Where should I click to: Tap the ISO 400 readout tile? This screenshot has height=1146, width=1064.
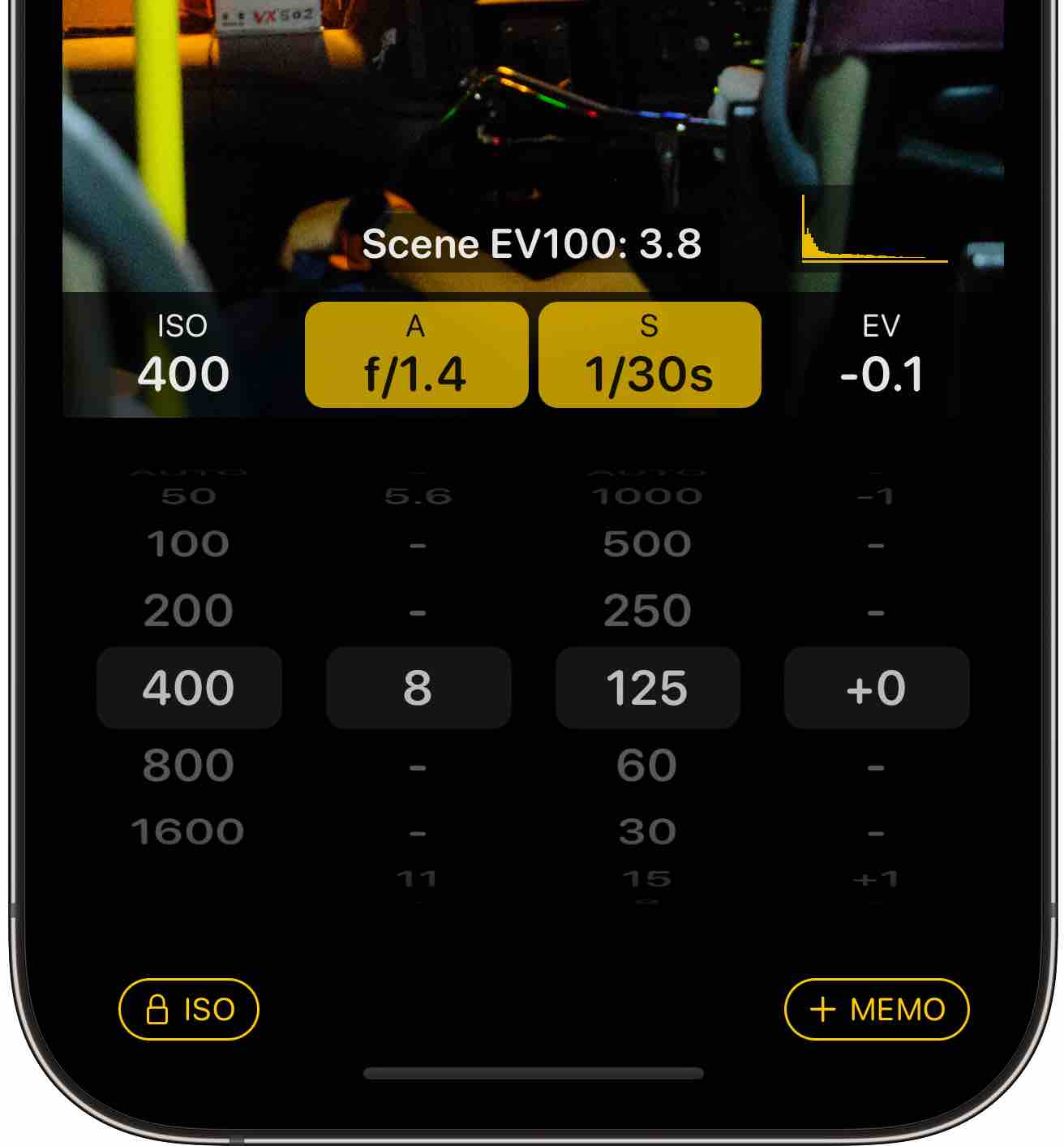point(183,355)
